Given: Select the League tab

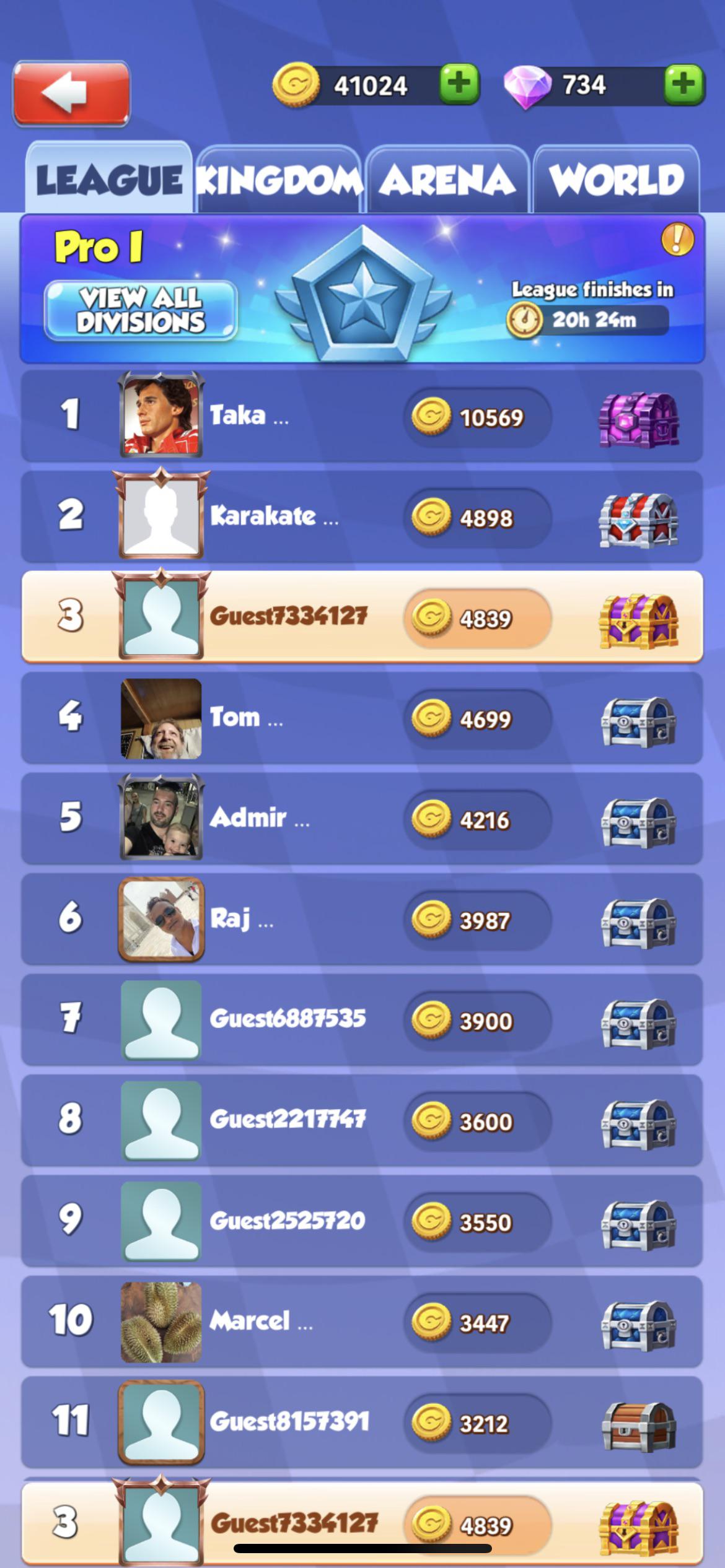Looking at the screenshot, I should [109, 180].
